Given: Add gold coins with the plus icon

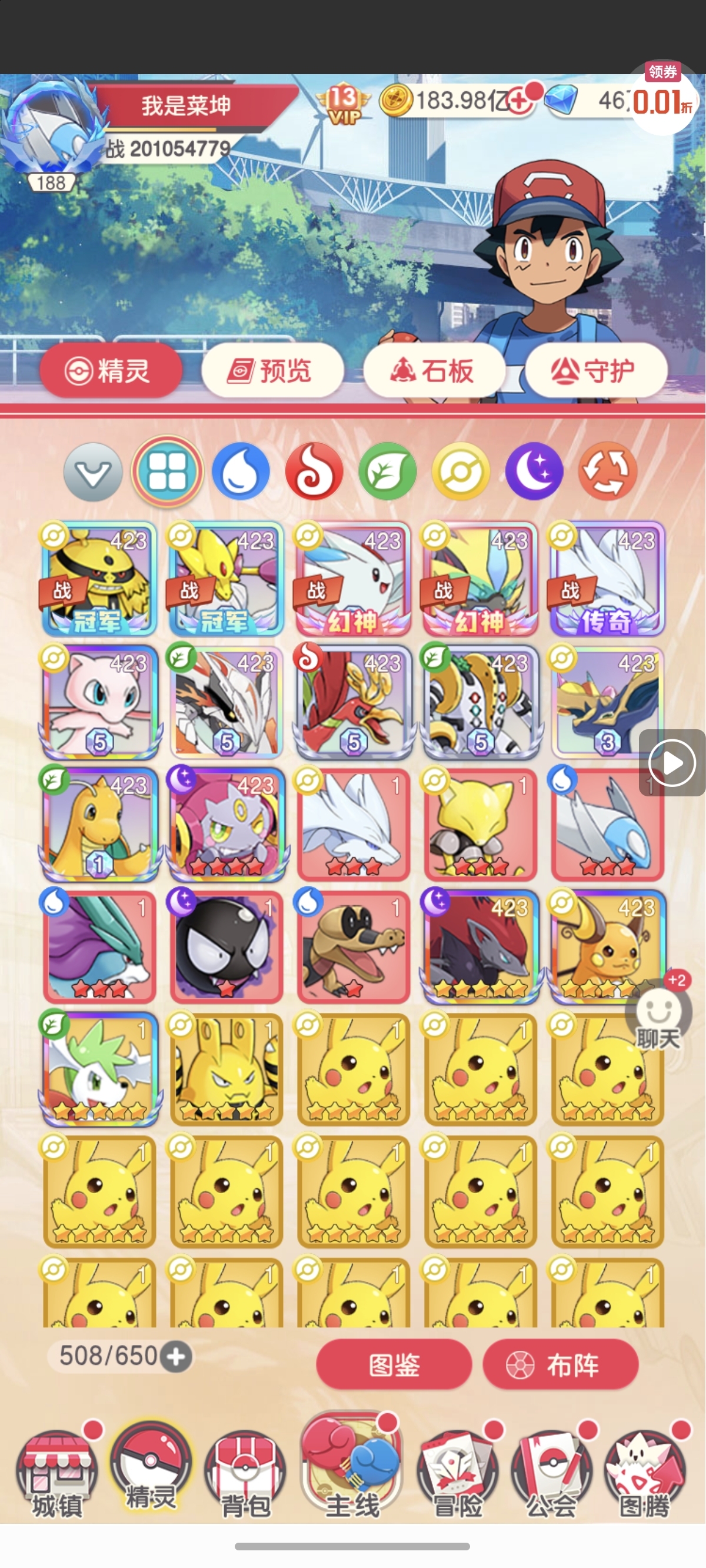Looking at the screenshot, I should point(519,101).
